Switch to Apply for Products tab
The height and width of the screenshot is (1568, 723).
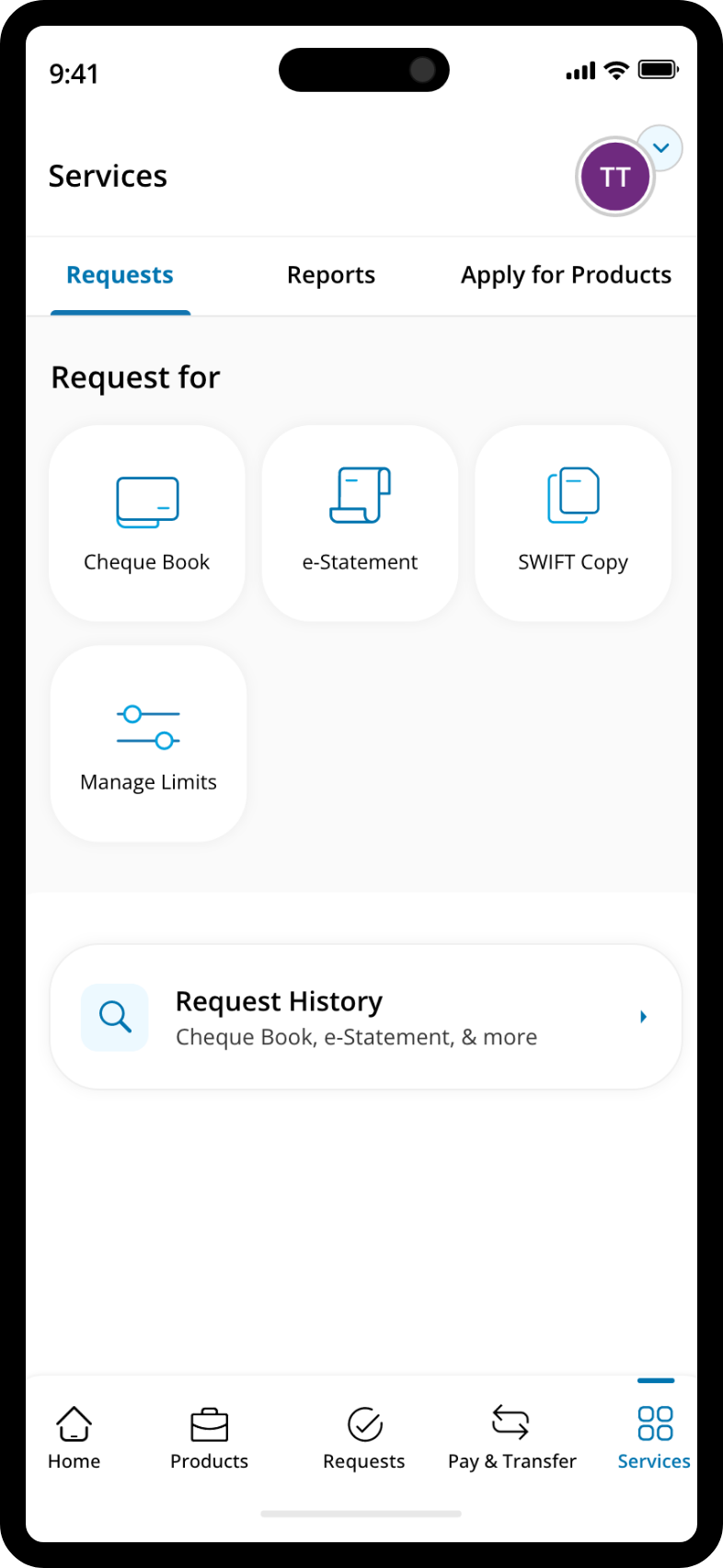(566, 275)
